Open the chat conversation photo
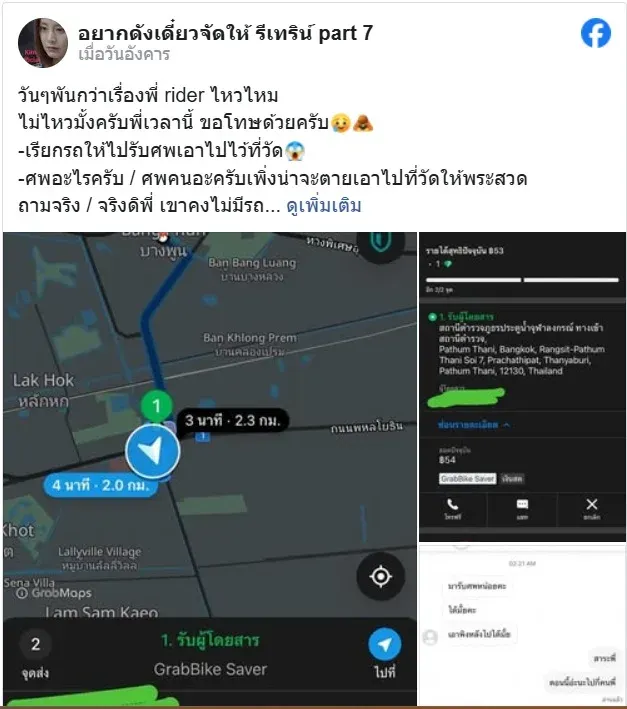 [x=521, y=627]
